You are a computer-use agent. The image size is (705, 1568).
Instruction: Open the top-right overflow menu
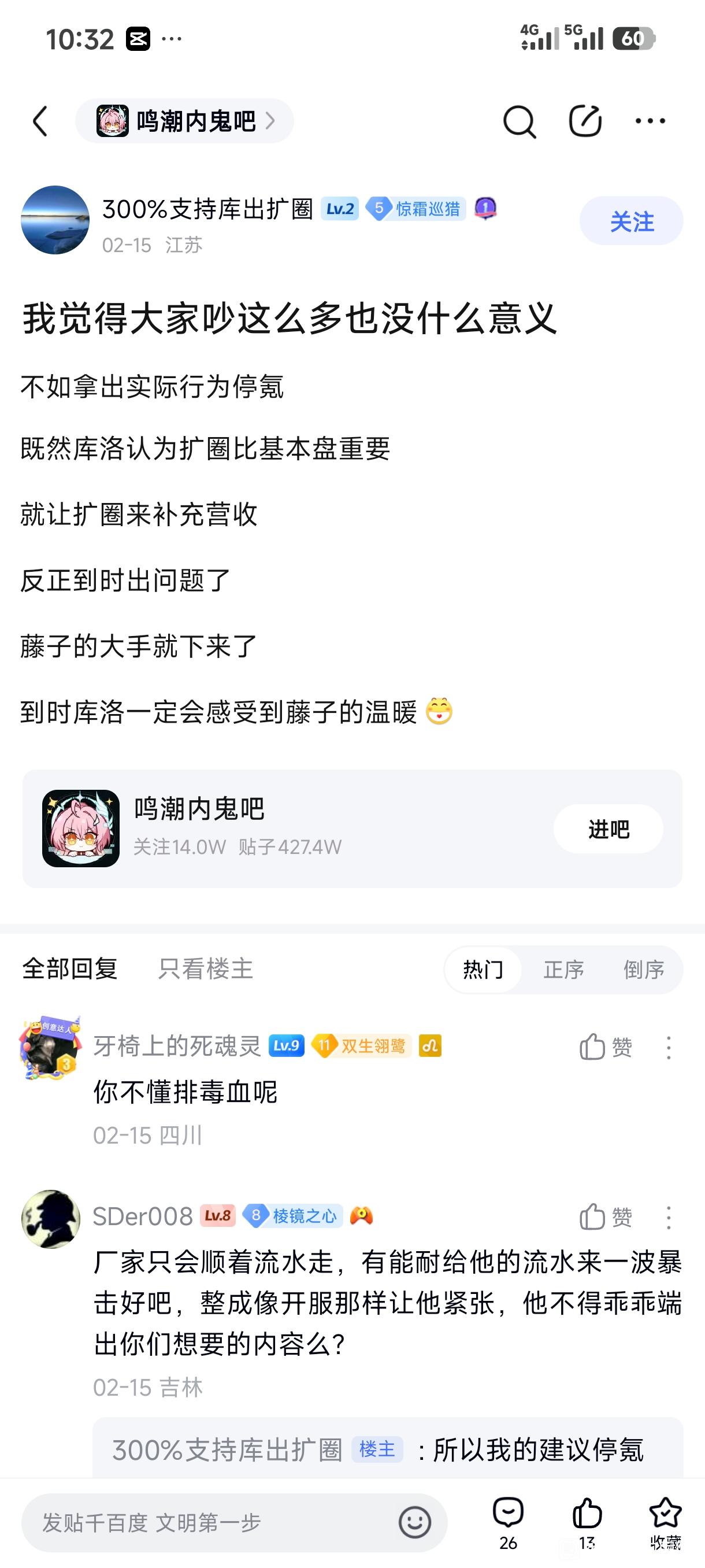(x=650, y=121)
